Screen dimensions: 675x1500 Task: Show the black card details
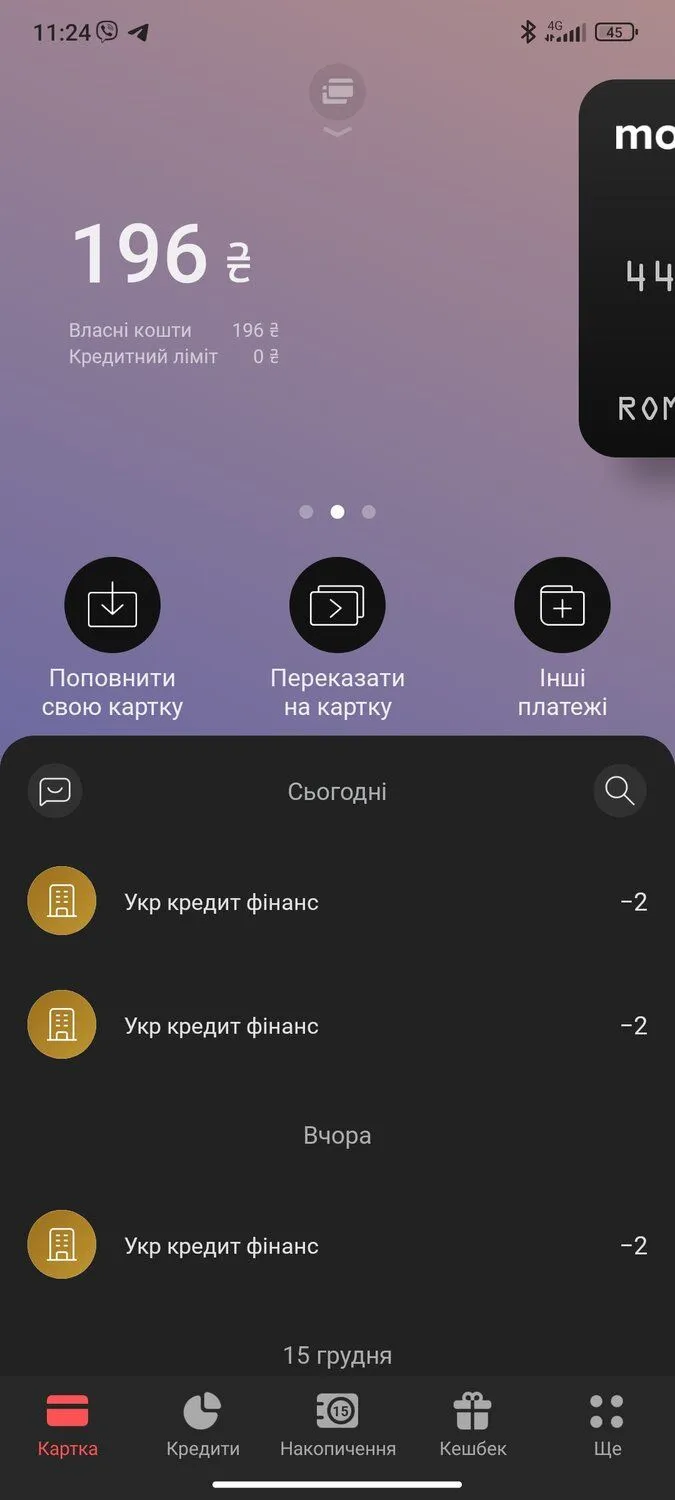click(x=630, y=270)
